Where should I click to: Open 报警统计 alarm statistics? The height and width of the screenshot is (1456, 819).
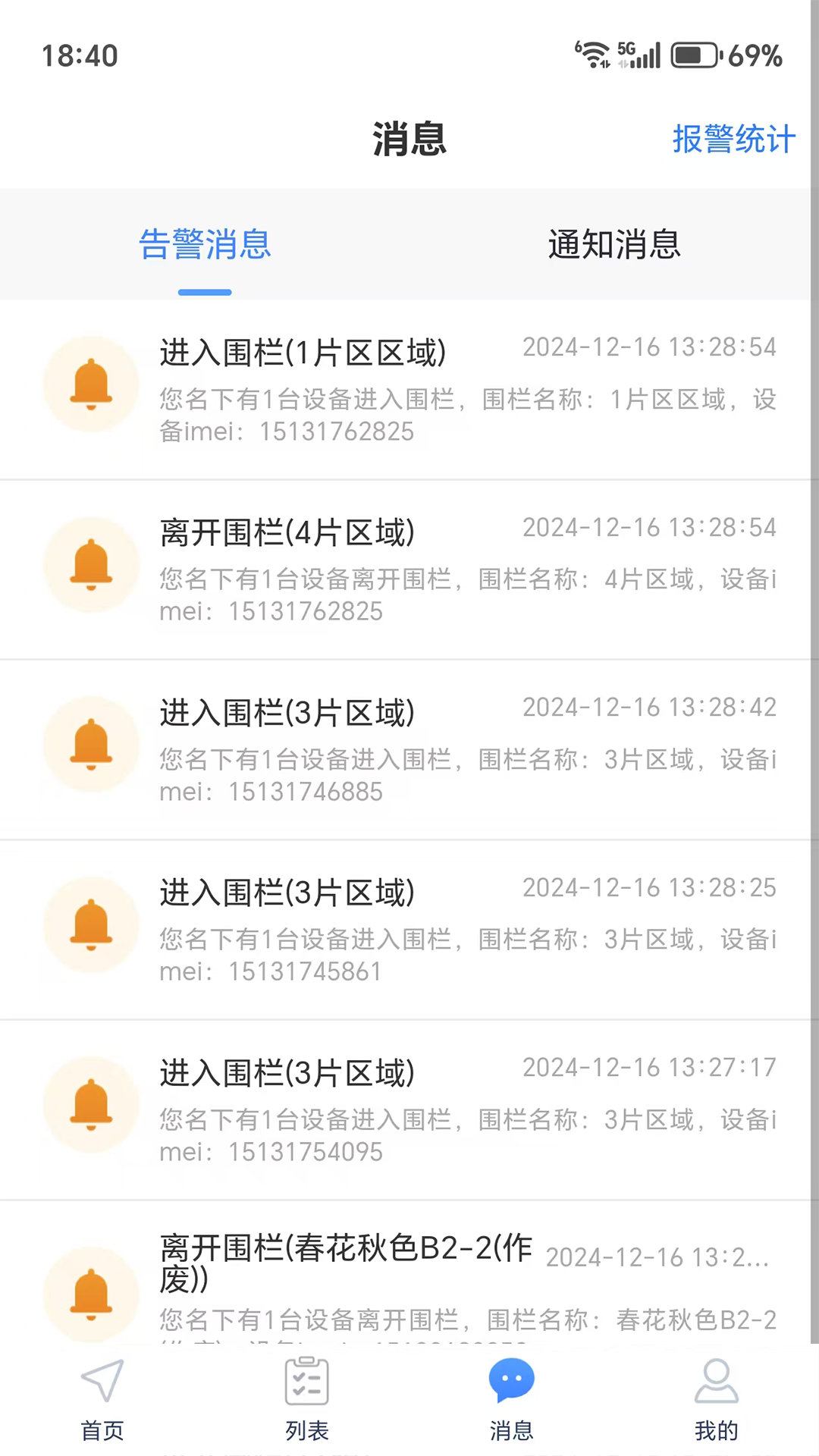[733, 140]
